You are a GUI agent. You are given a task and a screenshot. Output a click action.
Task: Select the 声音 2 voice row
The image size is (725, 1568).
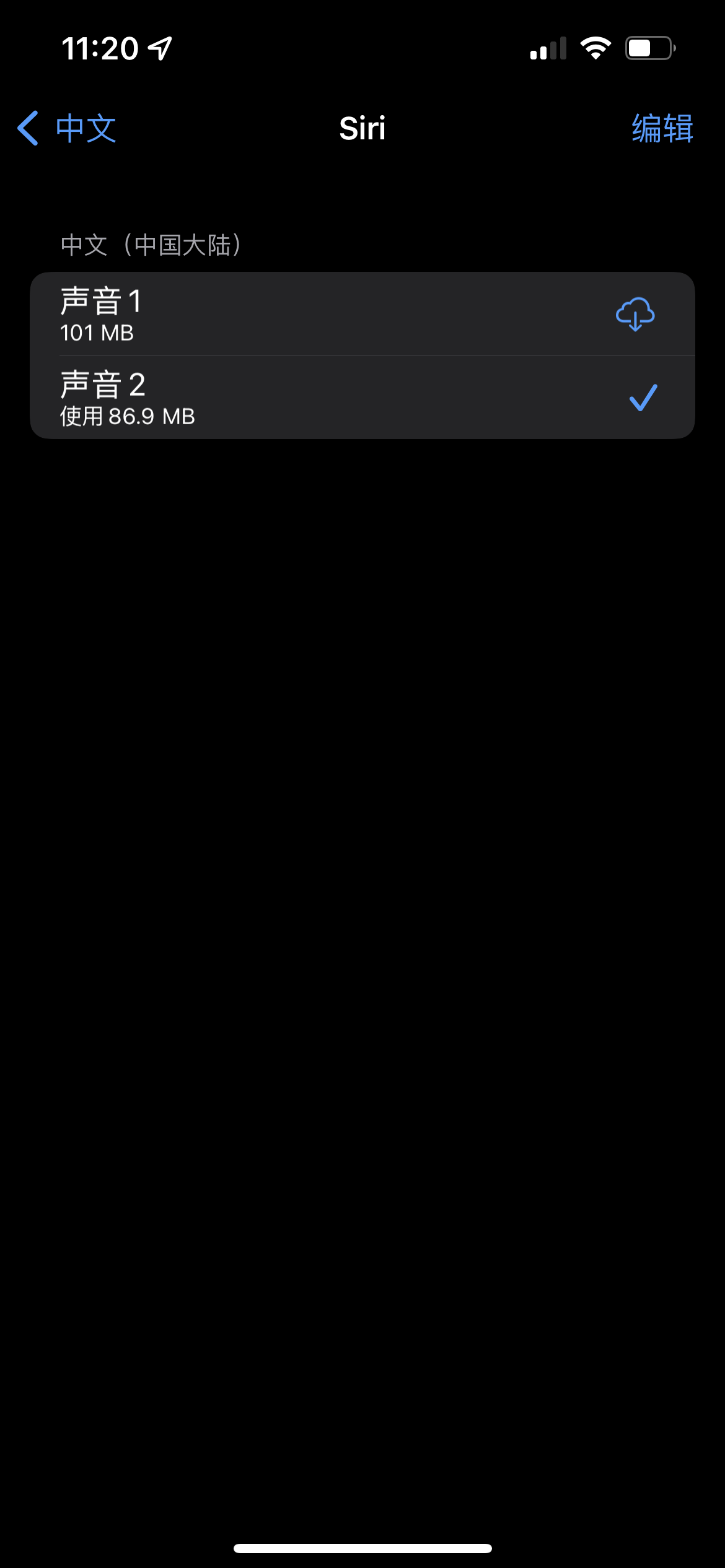[x=362, y=398]
